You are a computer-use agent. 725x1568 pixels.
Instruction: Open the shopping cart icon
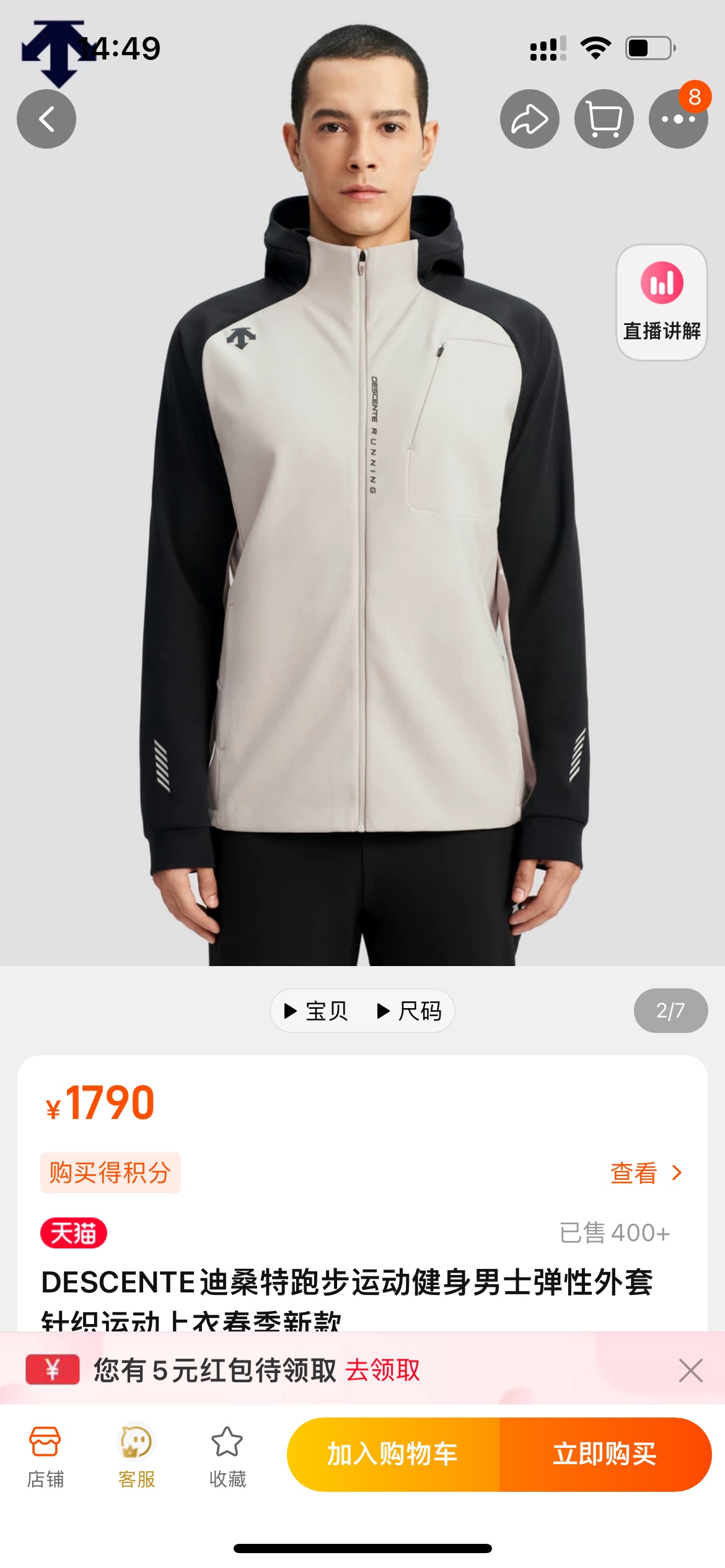click(x=604, y=119)
